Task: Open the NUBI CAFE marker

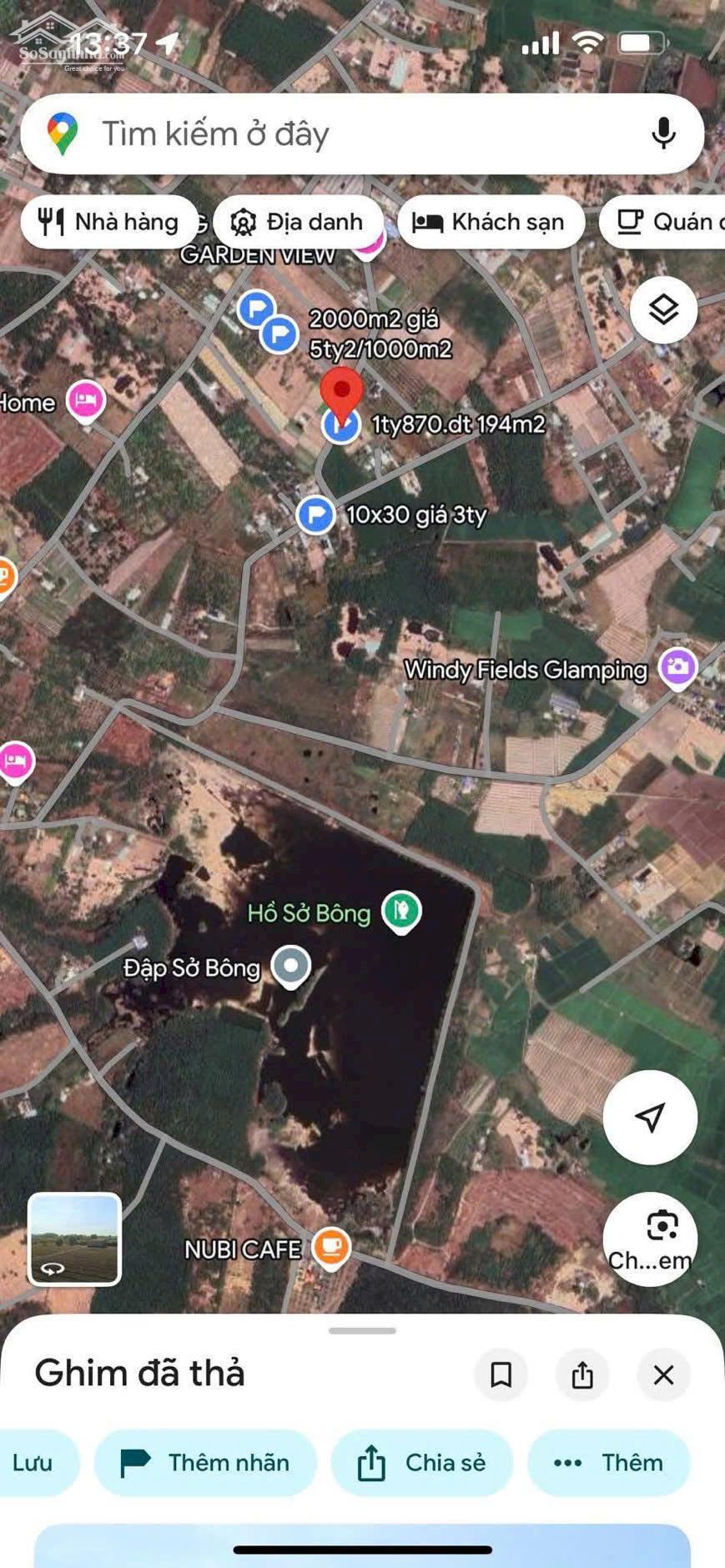Action: click(x=330, y=1247)
